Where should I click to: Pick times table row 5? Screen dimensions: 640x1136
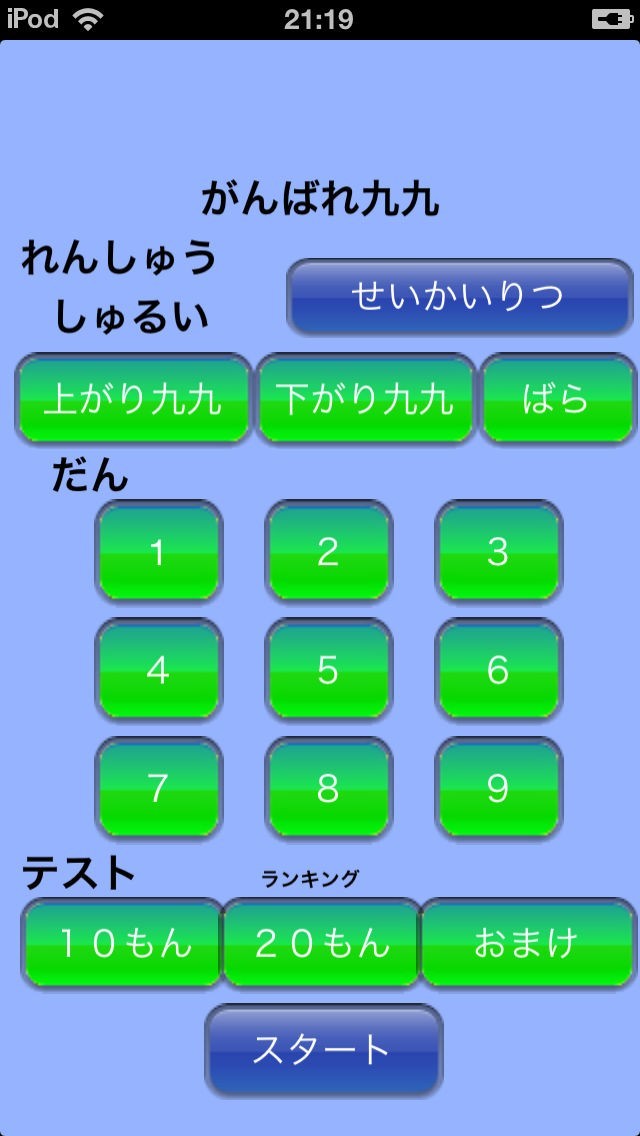[x=328, y=670]
